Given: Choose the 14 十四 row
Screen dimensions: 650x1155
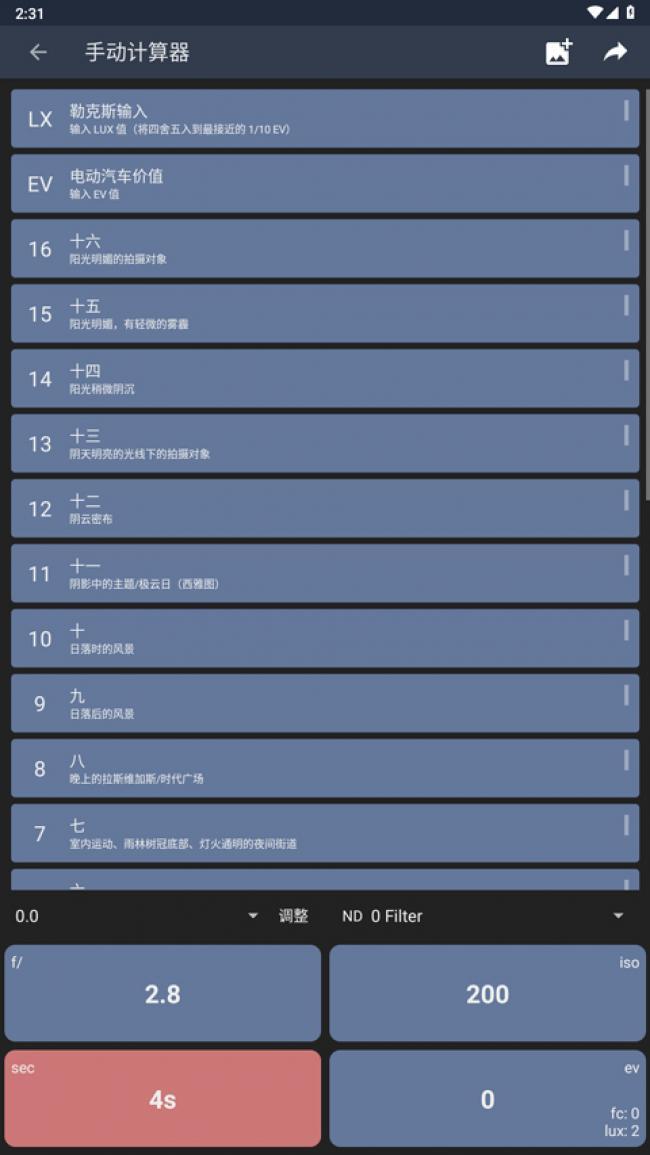Looking at the screenshot, I should coord(324,379).
